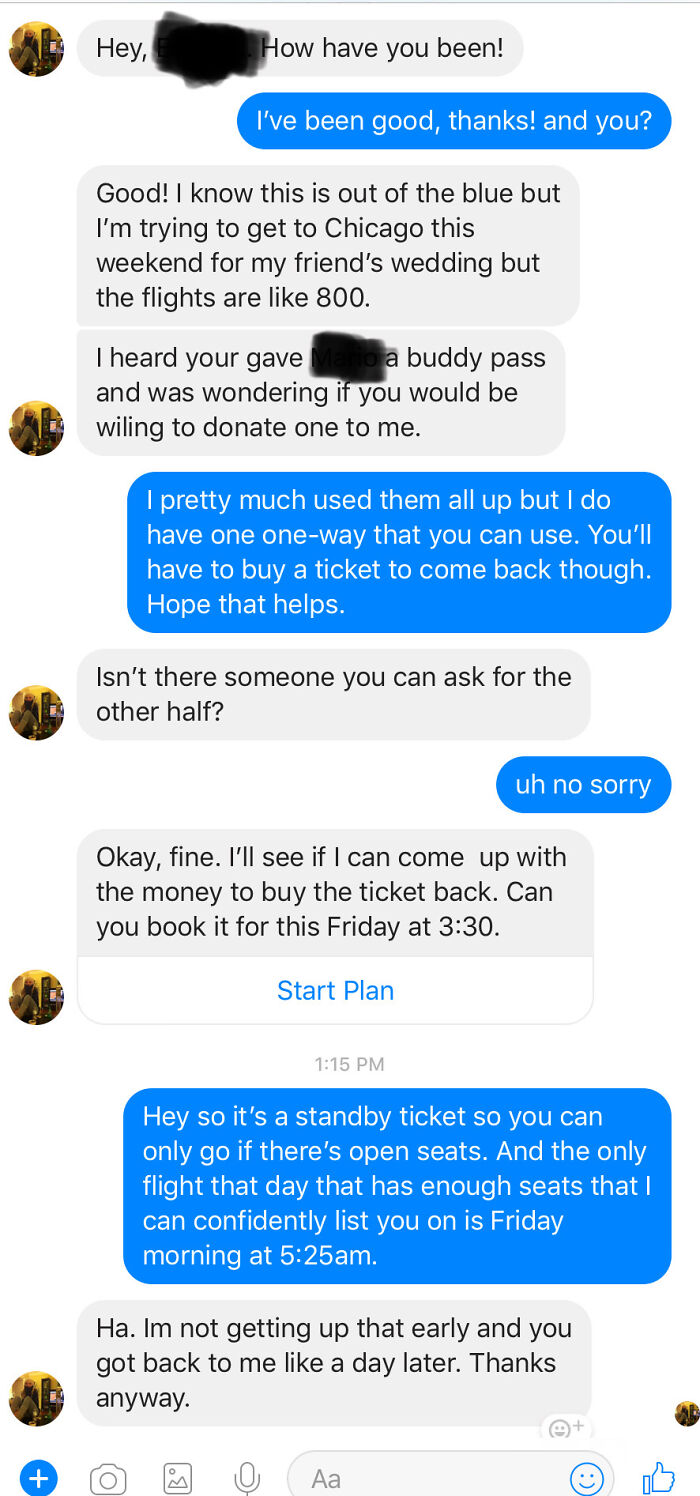
Task: Tap the Start Plan link
Action: (335, 990)
